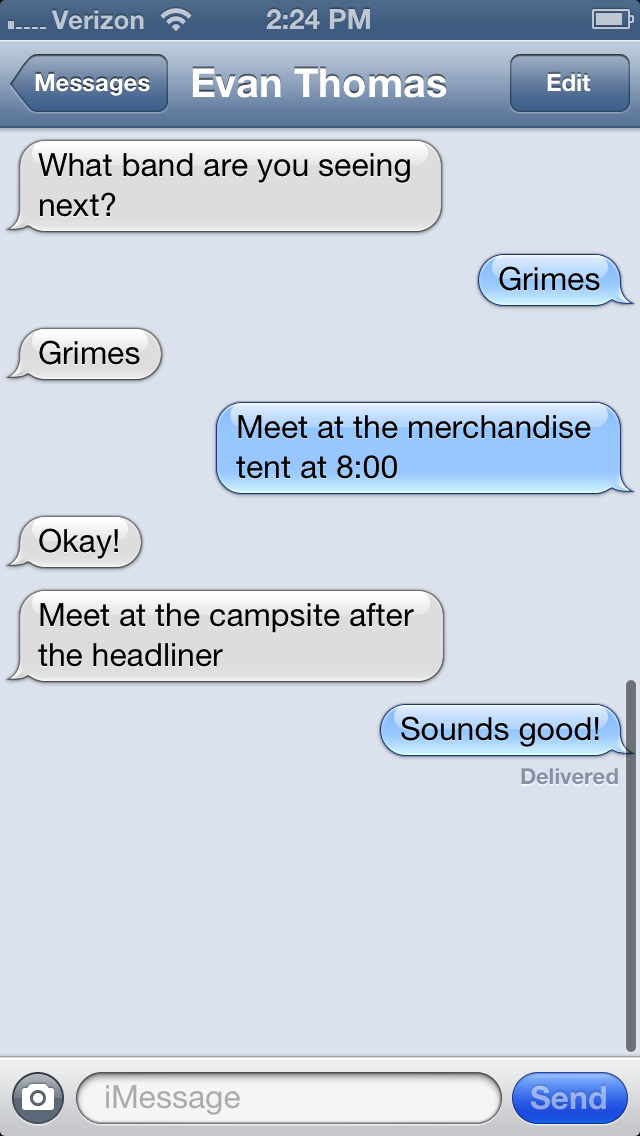This screenshot has width=640, height=1136.
Task: Tap the Edit button
Action: [568, 84]
